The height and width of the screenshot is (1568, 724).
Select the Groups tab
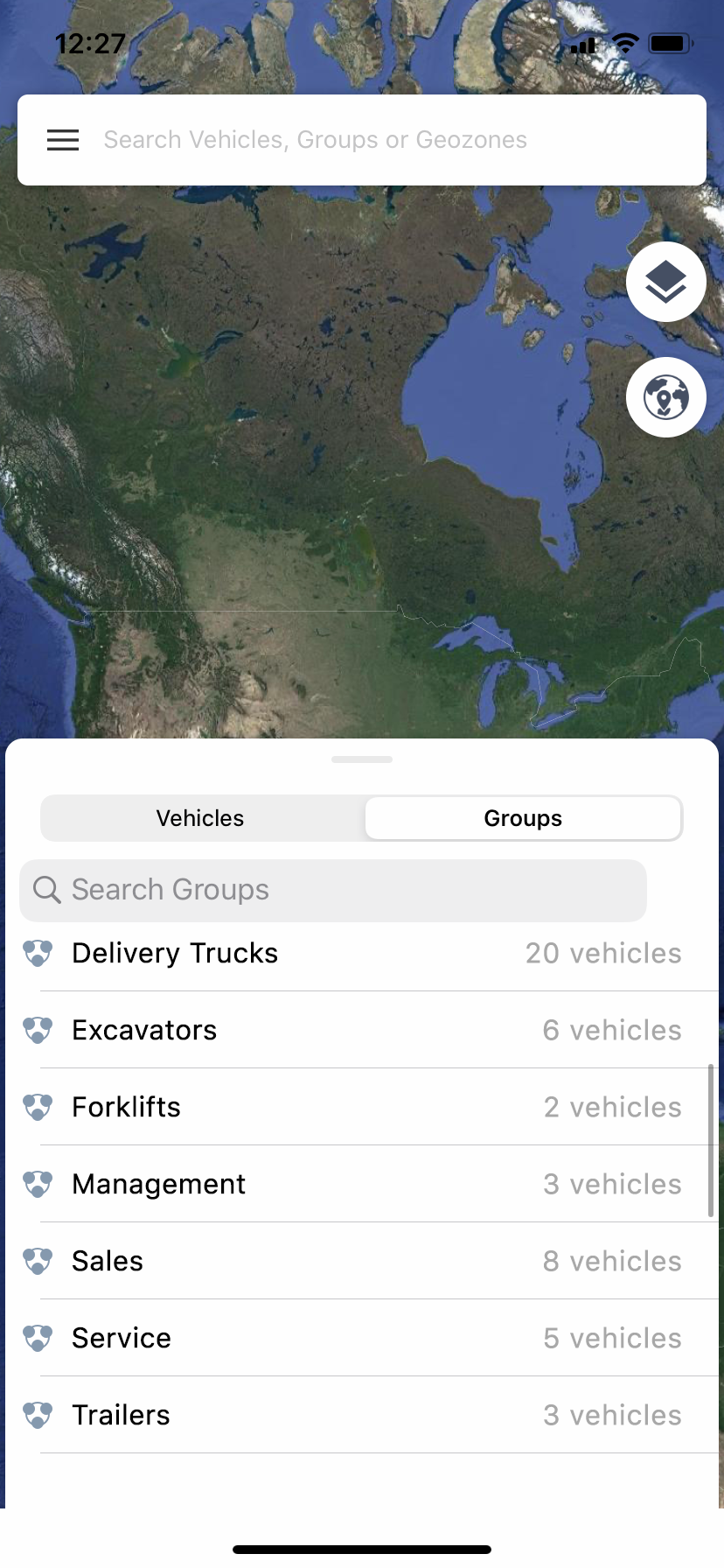coord(523,818)
